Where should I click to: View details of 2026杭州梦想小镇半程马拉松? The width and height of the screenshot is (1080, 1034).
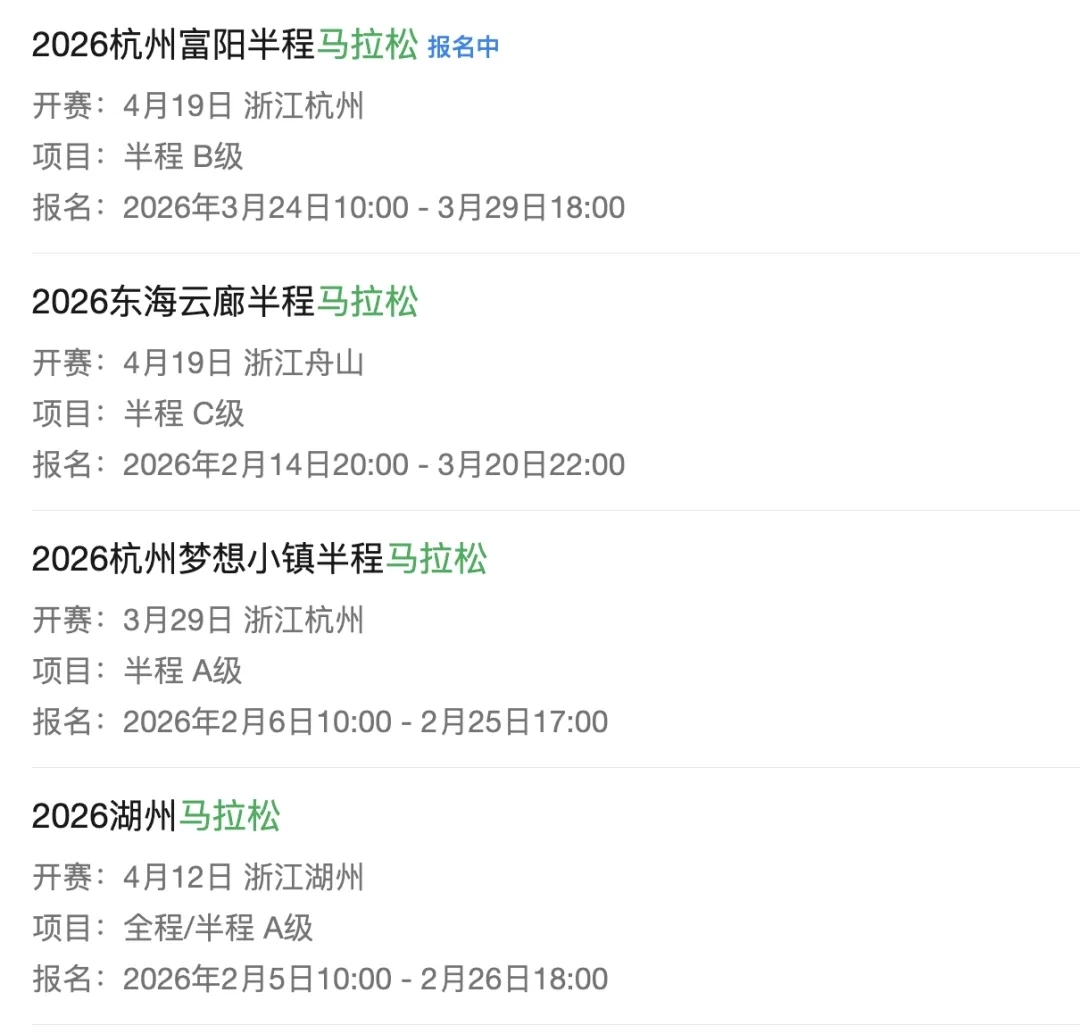[x=259, y=558]
